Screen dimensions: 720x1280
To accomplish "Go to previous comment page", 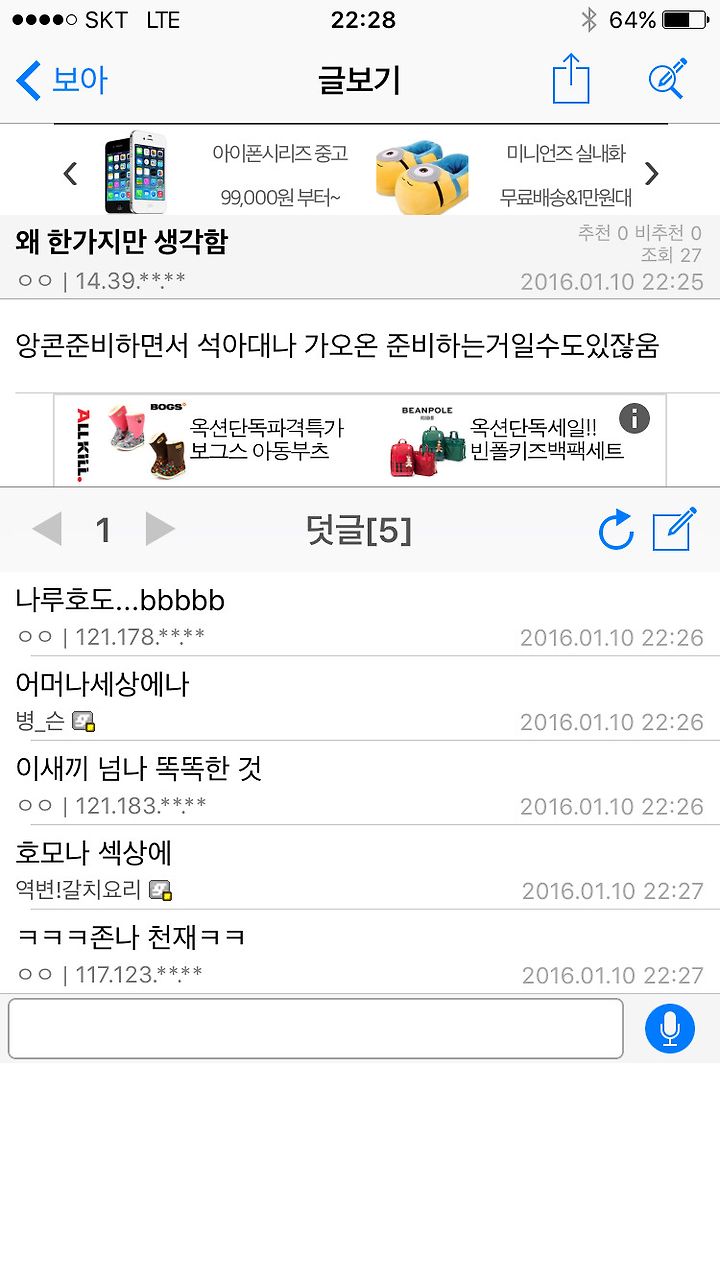I will [47, 529].
